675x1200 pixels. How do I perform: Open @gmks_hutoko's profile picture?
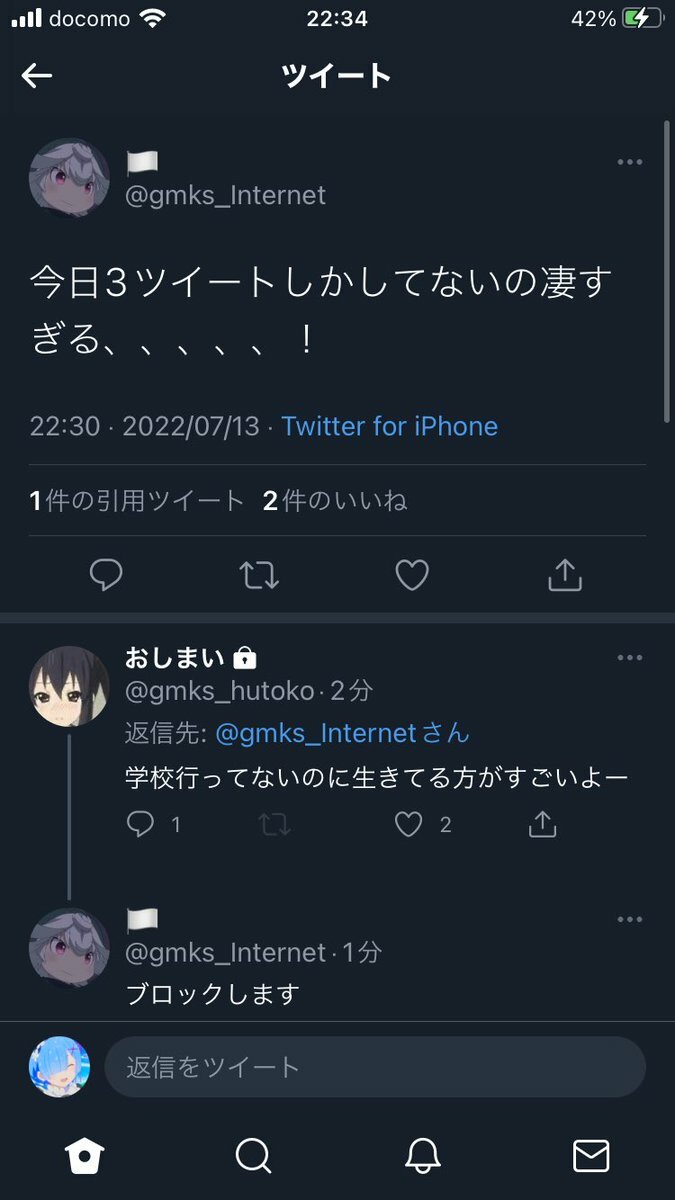68,686
